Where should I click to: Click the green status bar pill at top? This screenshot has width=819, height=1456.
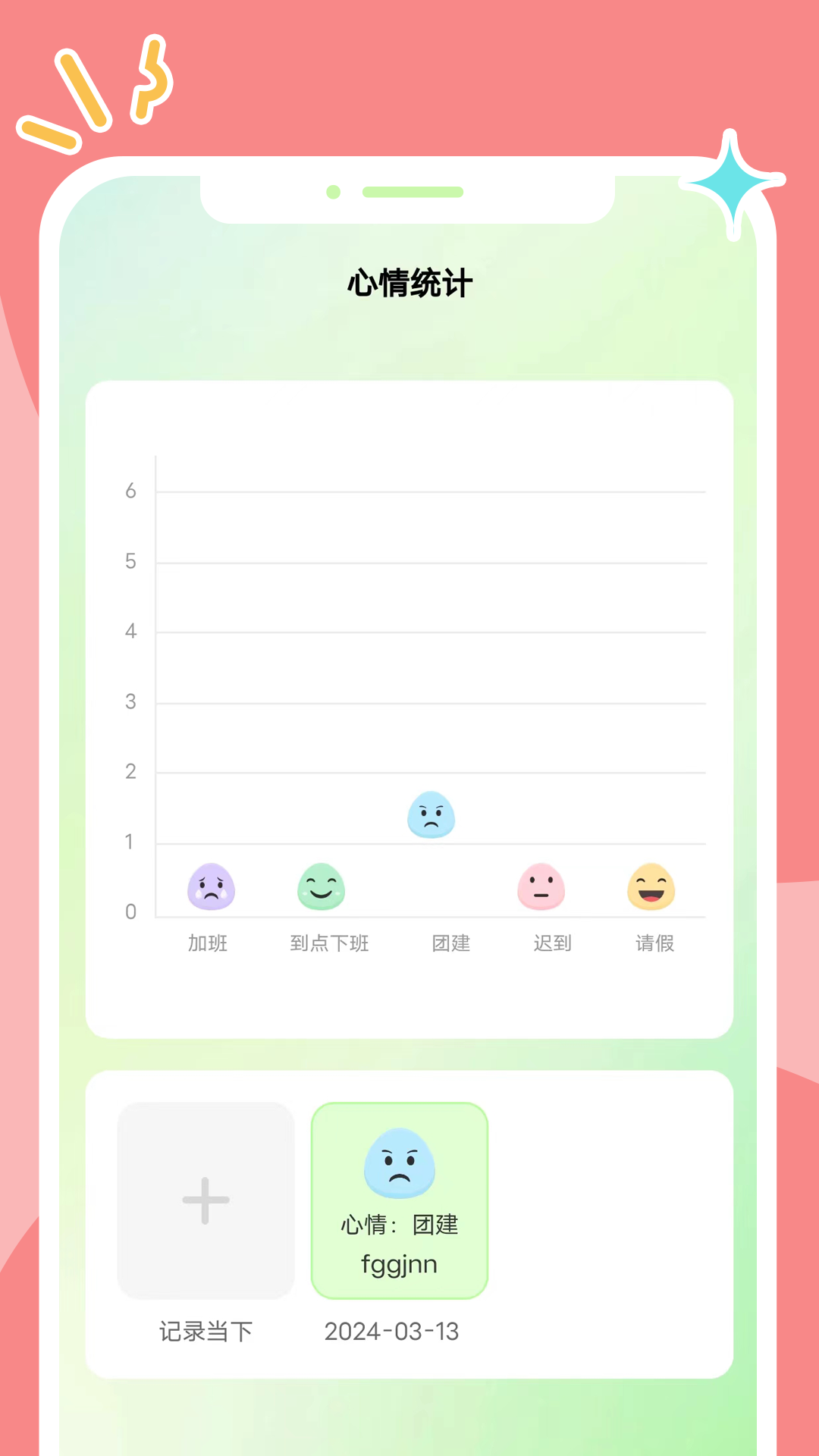tap(414, 193)
